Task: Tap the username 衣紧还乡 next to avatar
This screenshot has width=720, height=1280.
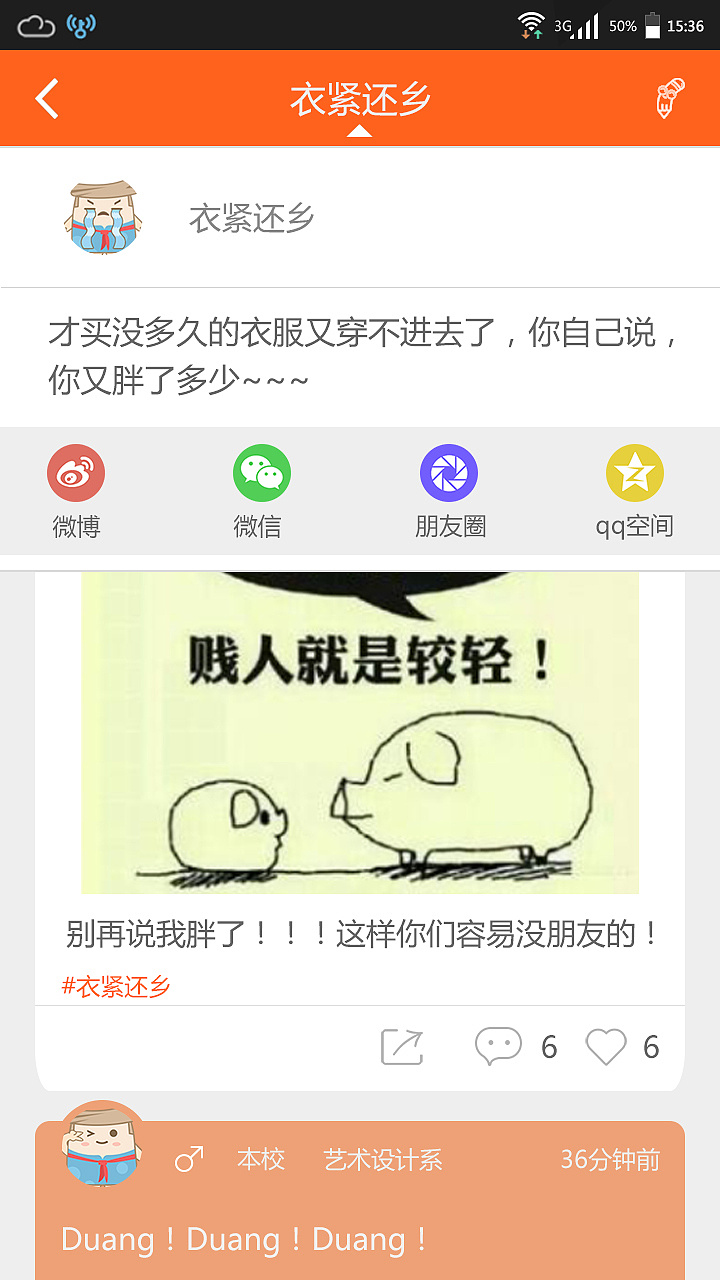Action: point(252,218)
